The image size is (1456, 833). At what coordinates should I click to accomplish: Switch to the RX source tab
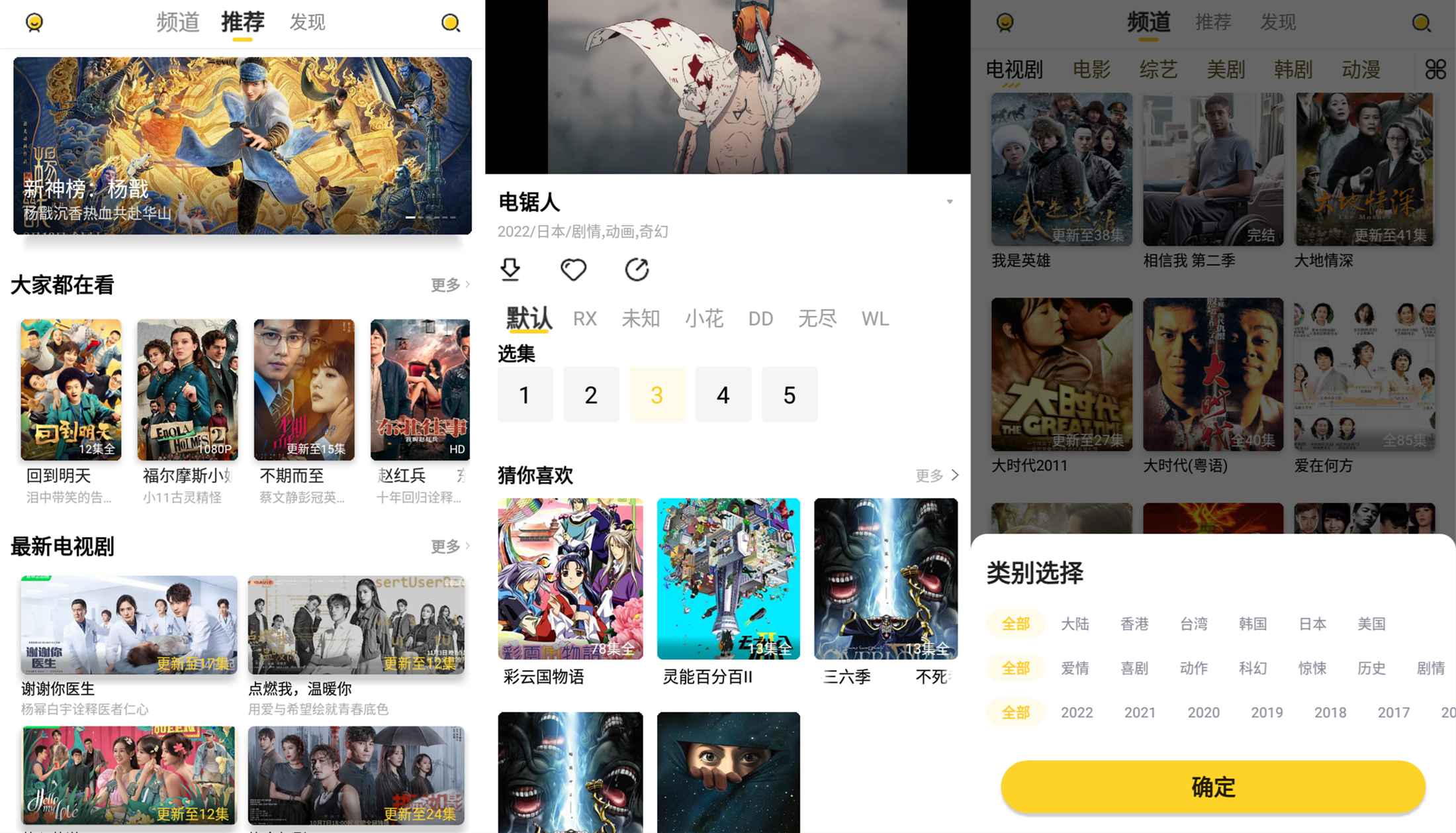pos(585,319)
